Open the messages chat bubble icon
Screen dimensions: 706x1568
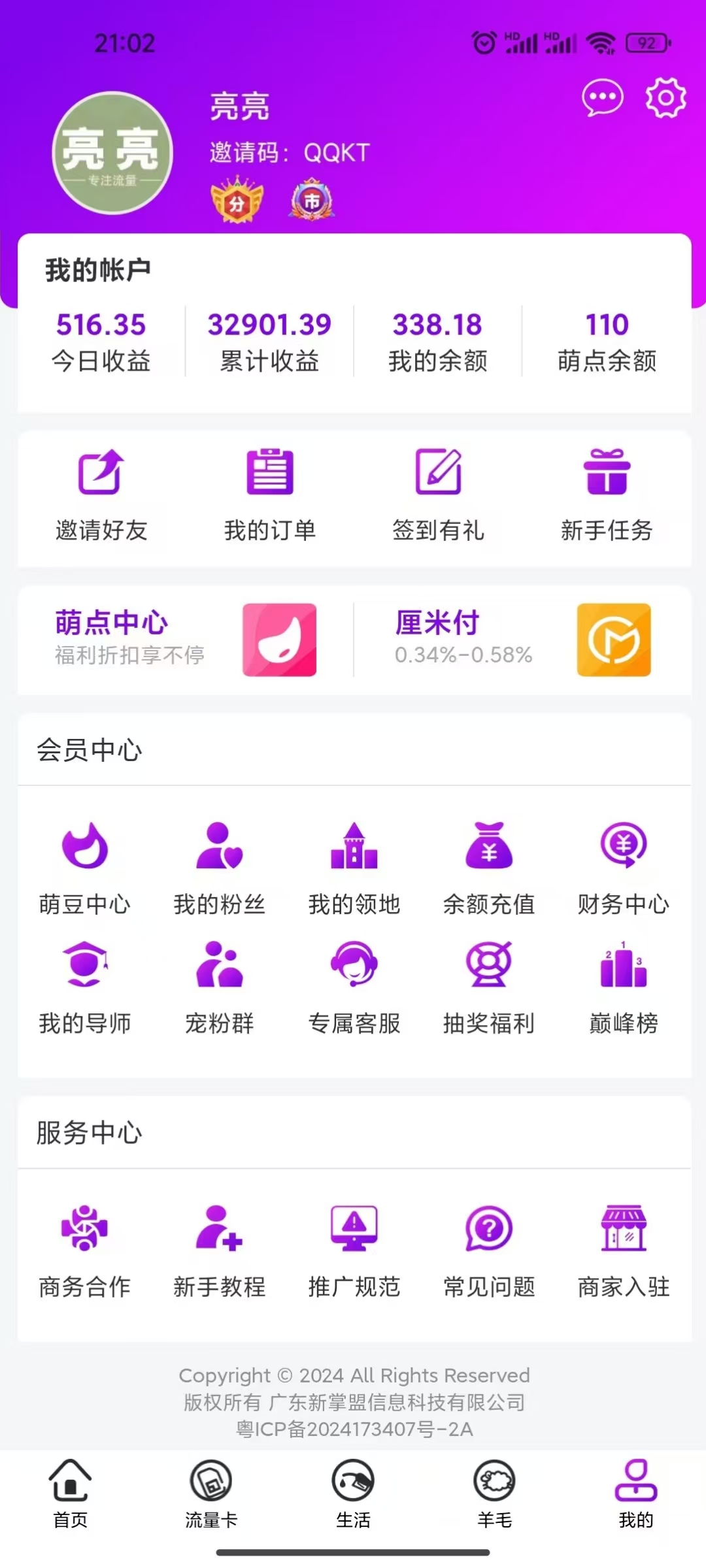coord(602,98)
